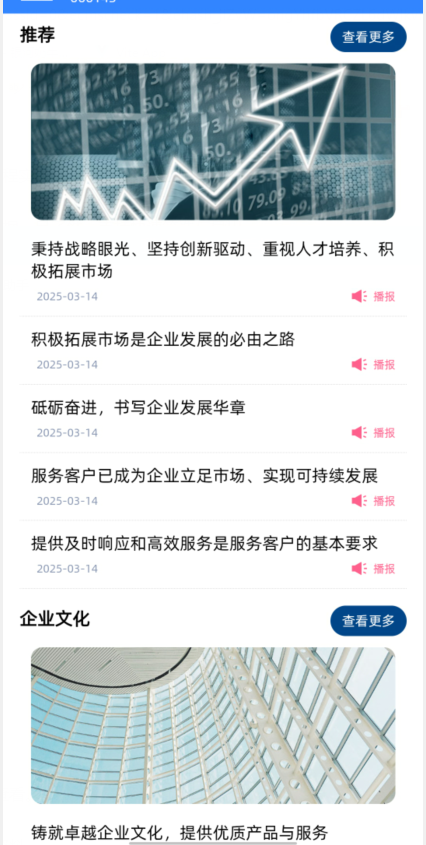Open article 砥砺奋进，书写企业发展华章
The width and height of the screenshot is (426, 845).
pyautogui.click(x=139, y=408)
